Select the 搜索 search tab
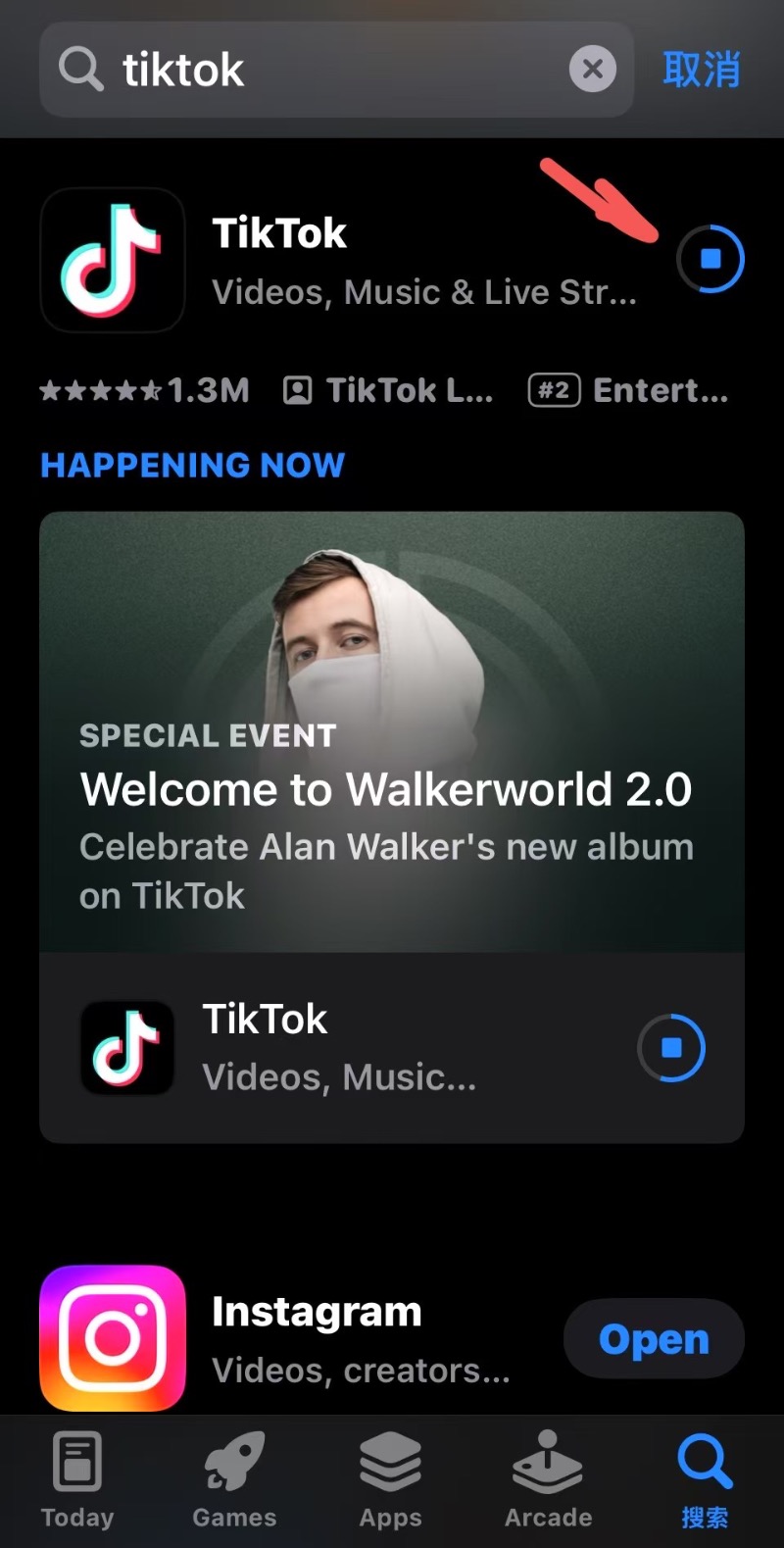The image size is (784, 1548). 705,1480
